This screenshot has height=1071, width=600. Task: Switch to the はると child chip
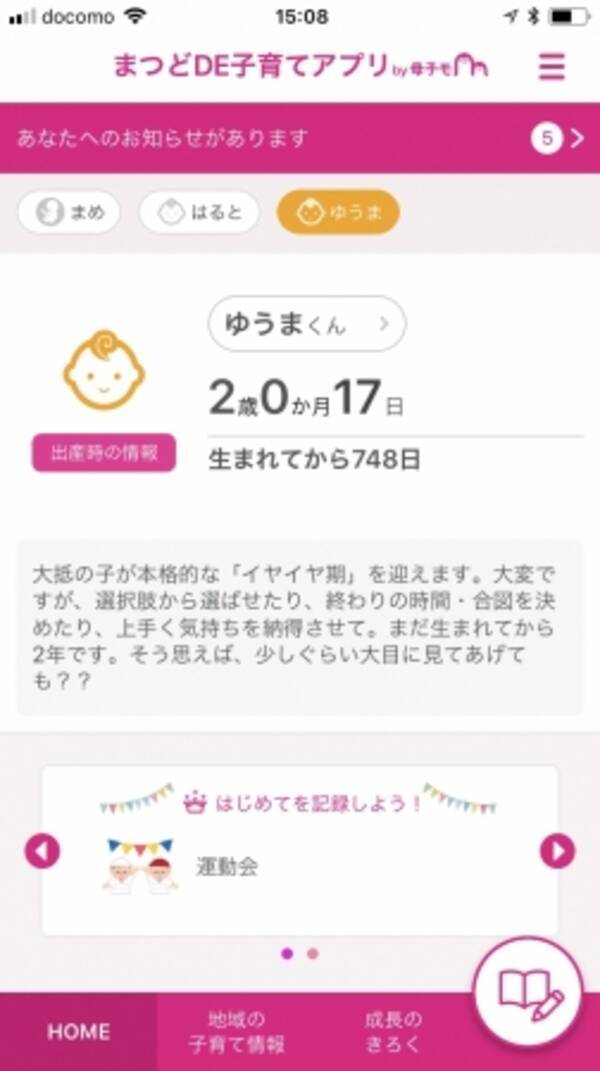(x=199, y=212)
